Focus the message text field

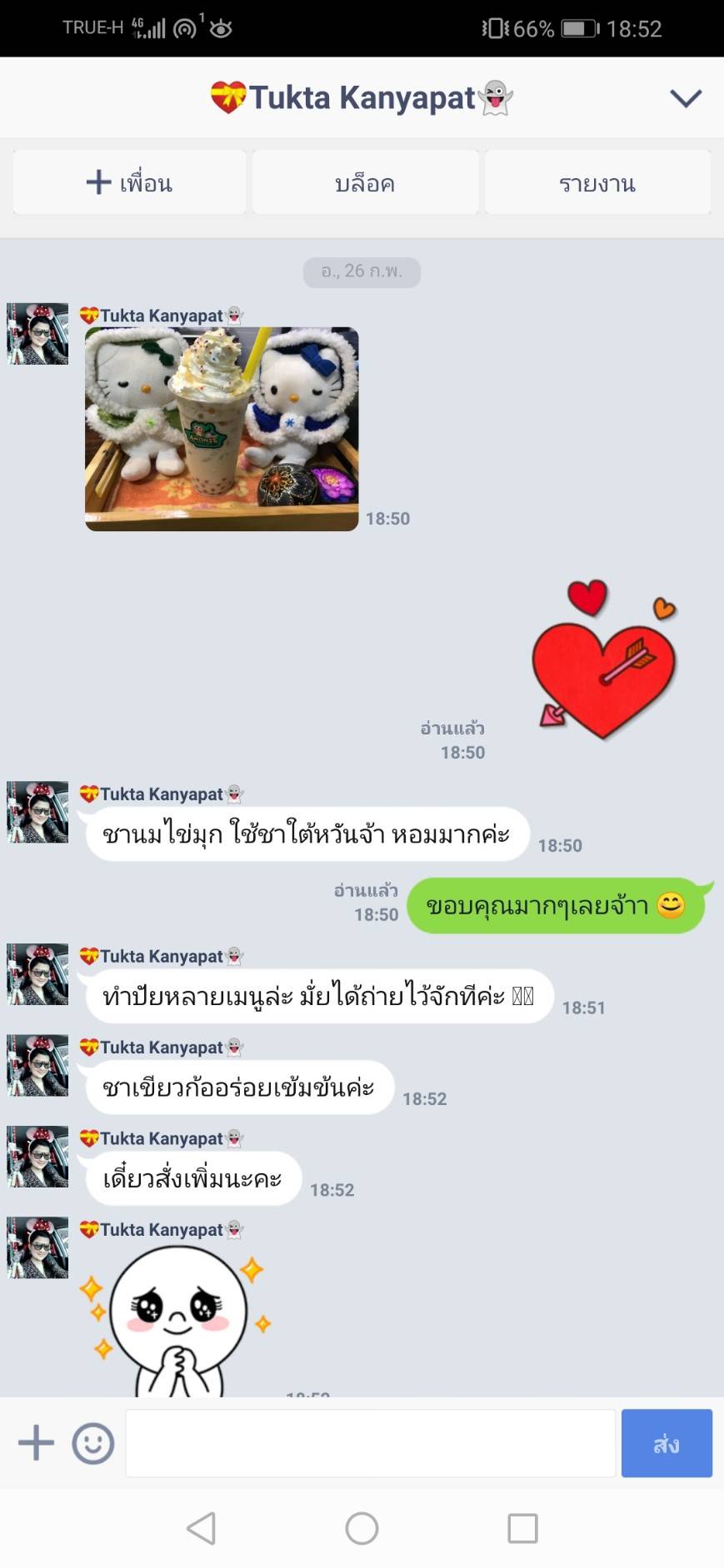370,1443
